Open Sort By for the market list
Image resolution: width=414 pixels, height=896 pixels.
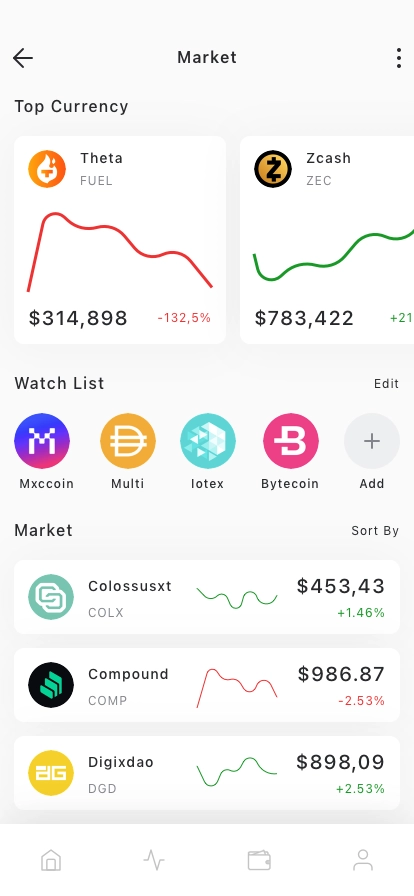(x=375, y=531)
